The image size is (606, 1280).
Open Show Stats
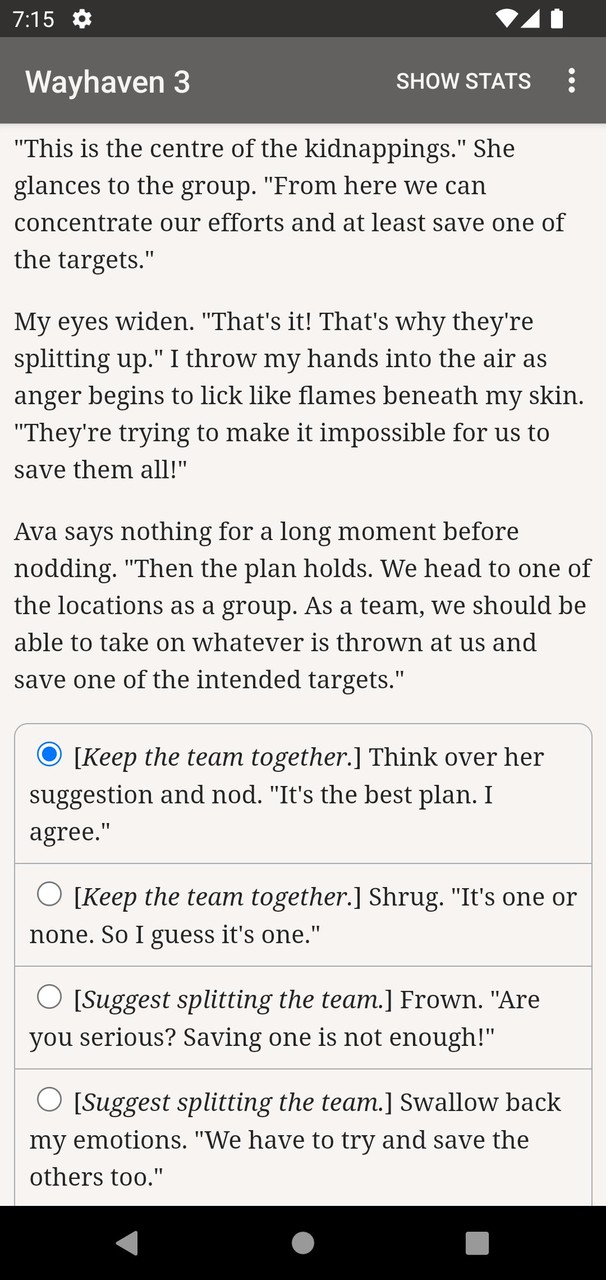pos(463,81)
